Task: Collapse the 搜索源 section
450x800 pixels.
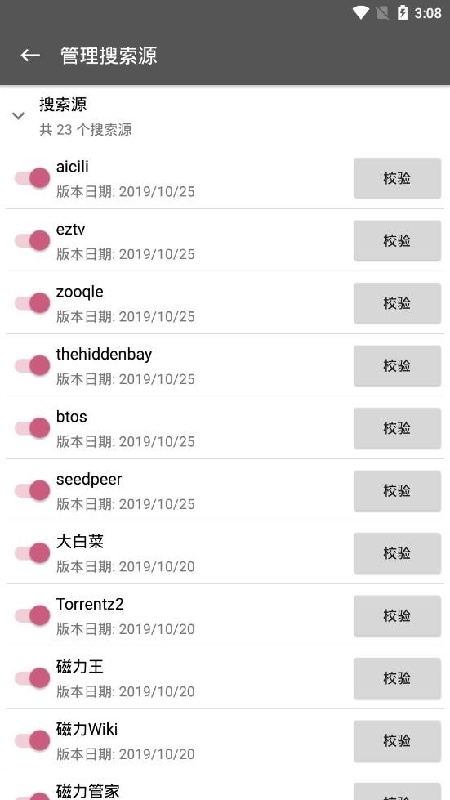Action: tap(18, 116)
